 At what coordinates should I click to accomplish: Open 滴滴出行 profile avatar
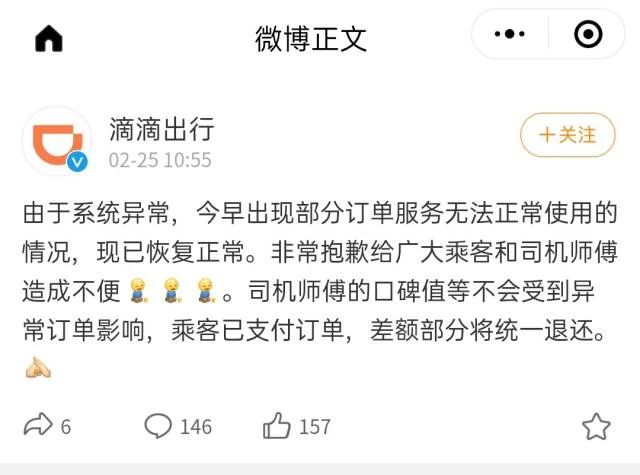coord(55,138)
